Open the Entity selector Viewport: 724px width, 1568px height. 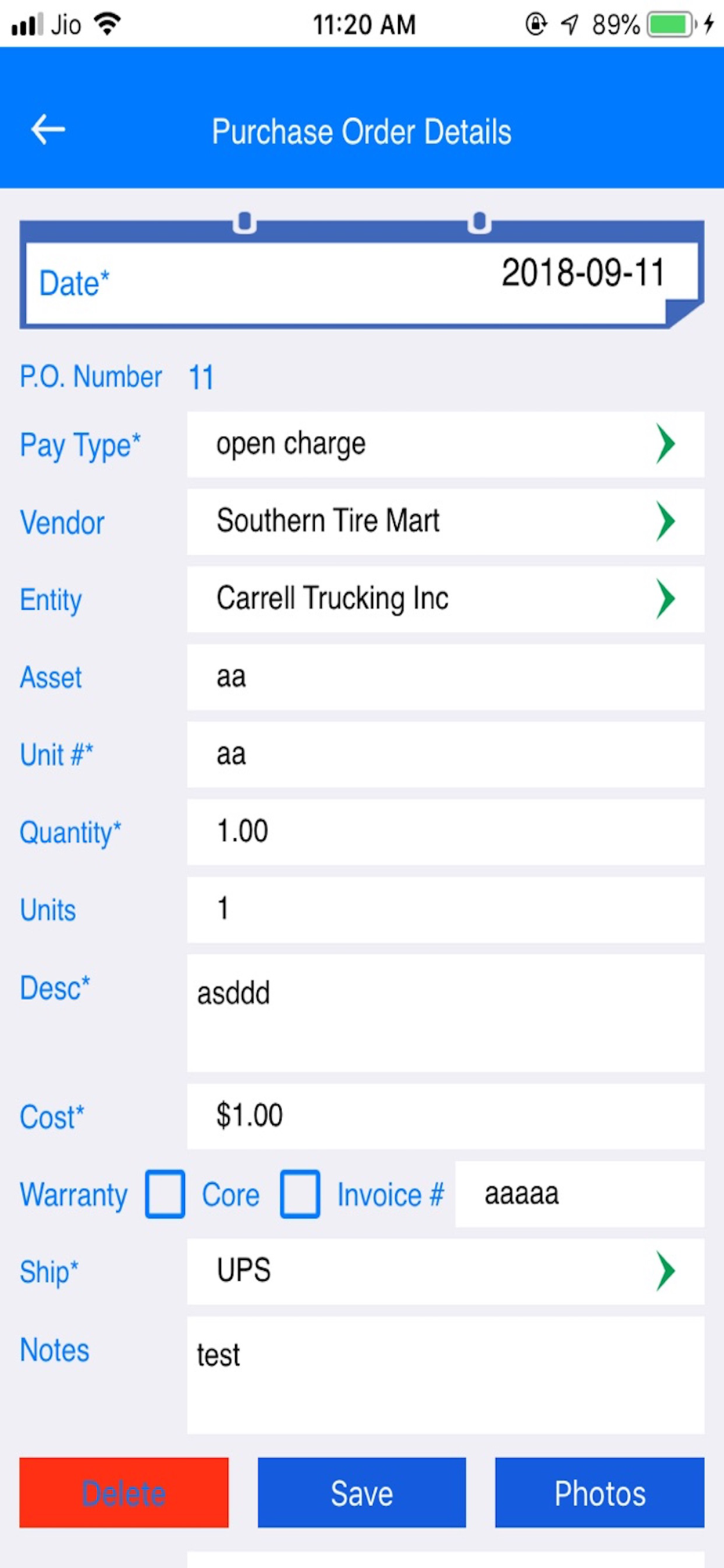point(445,600)
